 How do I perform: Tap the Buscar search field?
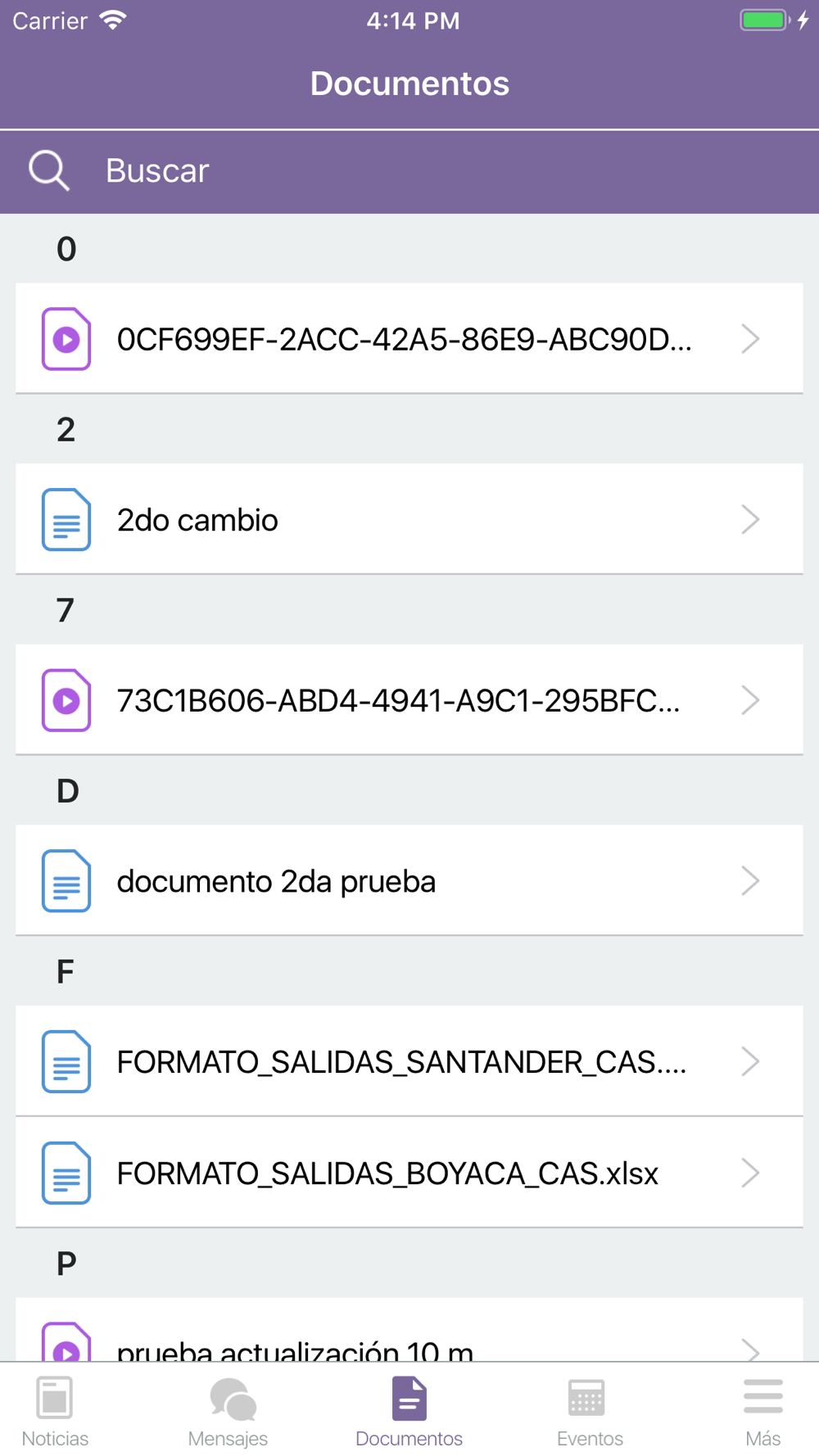click(x=409, y=171)
